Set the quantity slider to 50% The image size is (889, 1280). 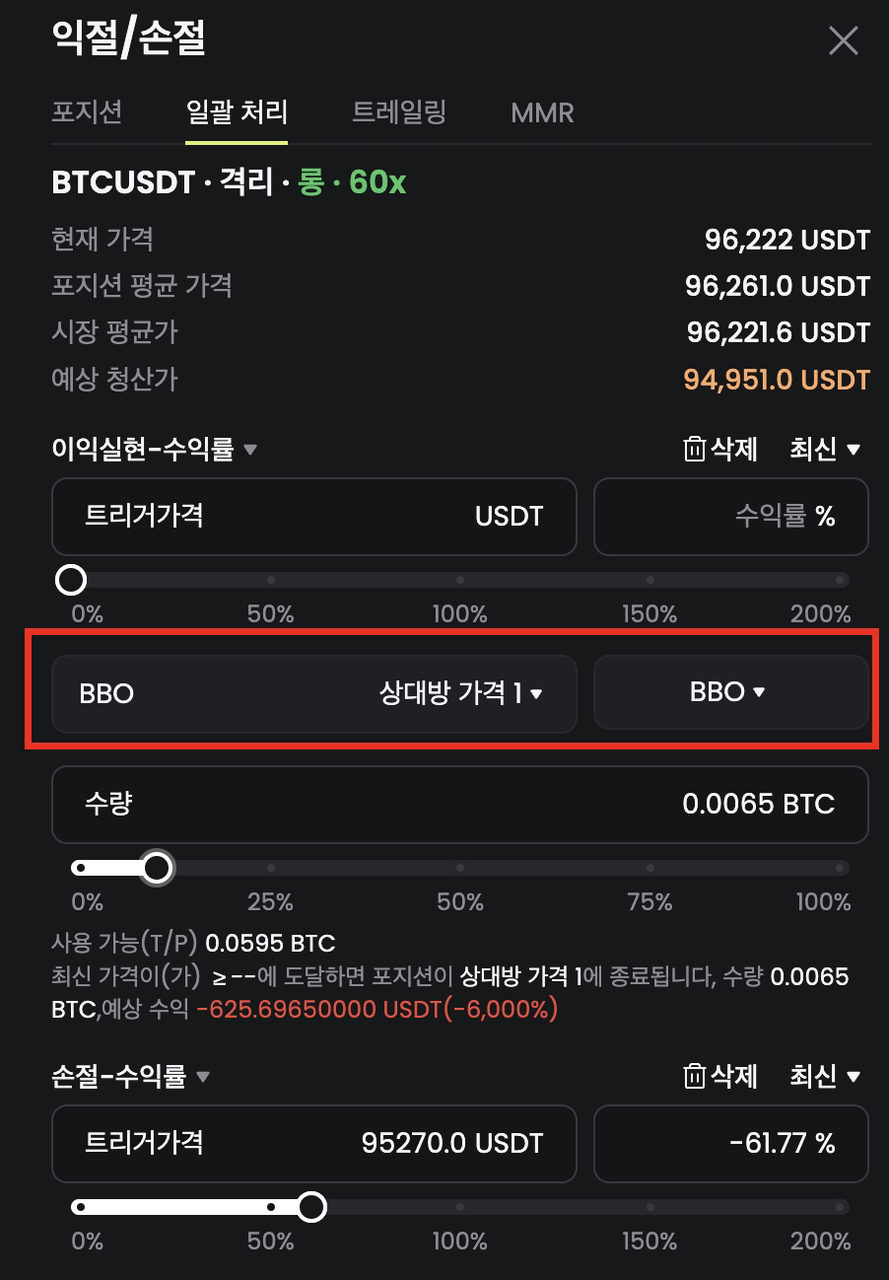coord(460,868)
